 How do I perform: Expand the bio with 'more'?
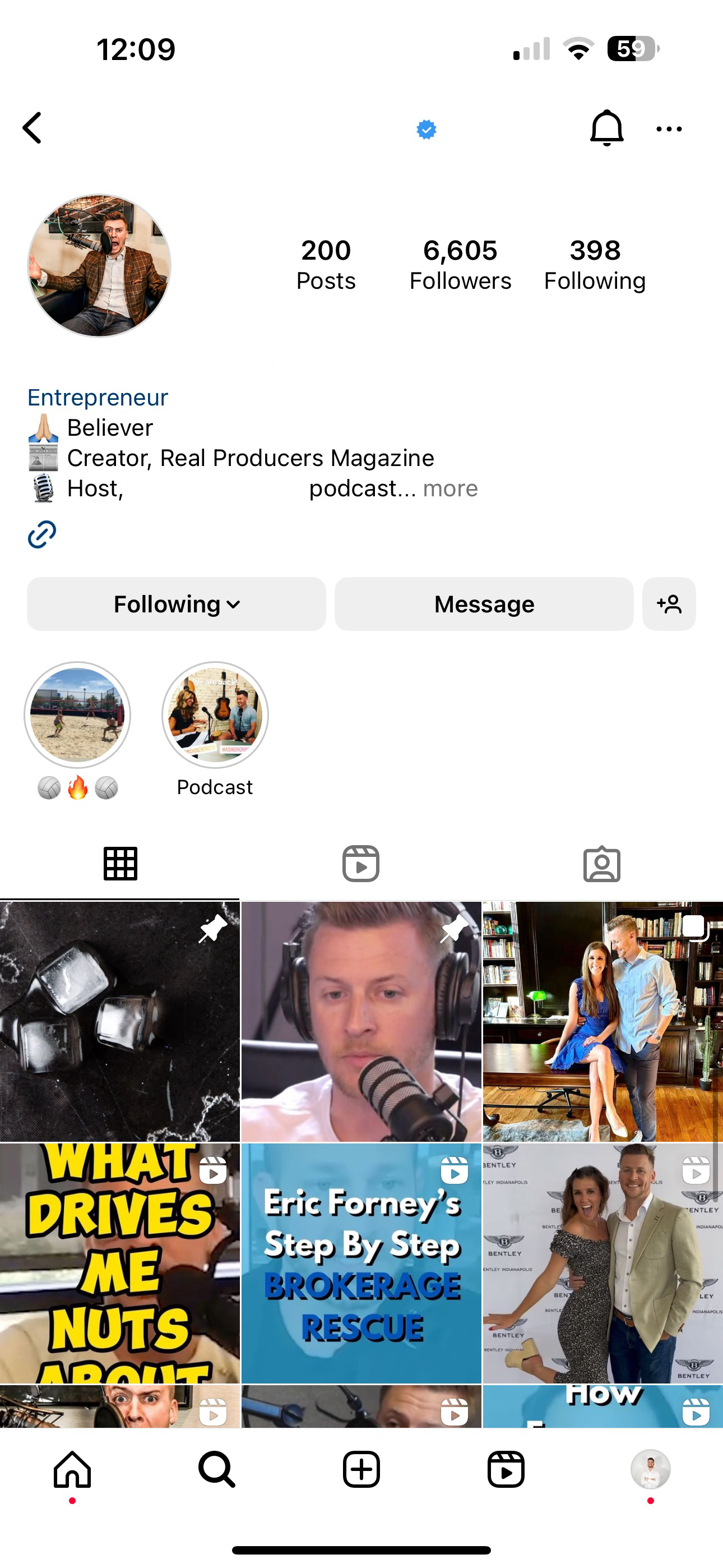pyautogui.click(x=451, y=488)
